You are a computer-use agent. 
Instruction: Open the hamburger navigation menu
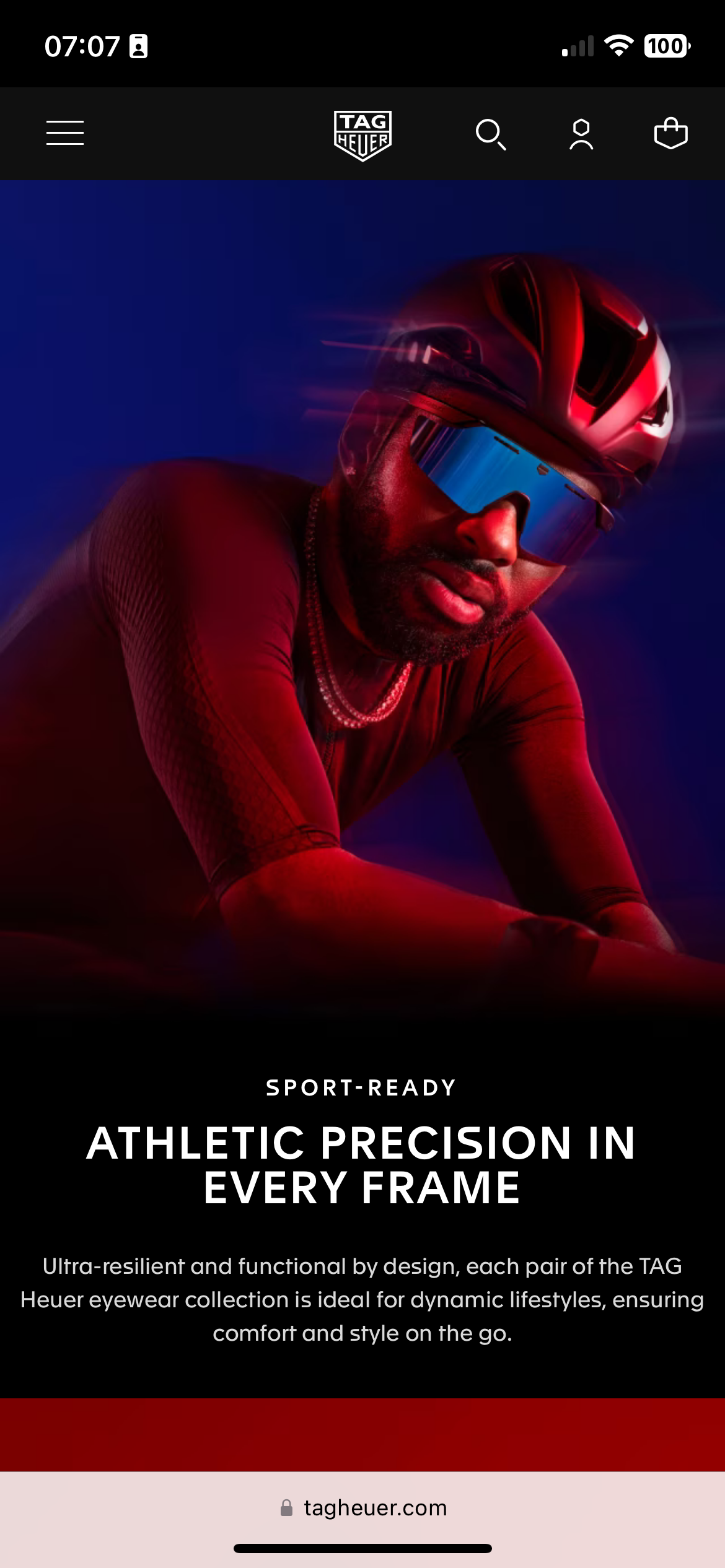coord(65,133)
